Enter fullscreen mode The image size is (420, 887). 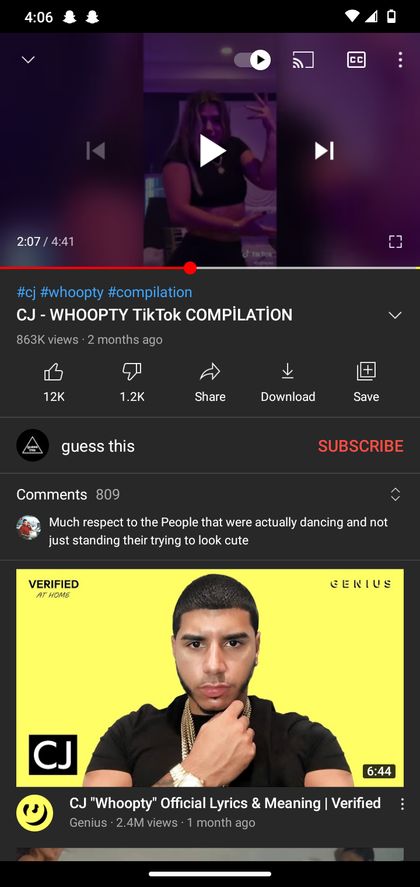pos(395,242)
